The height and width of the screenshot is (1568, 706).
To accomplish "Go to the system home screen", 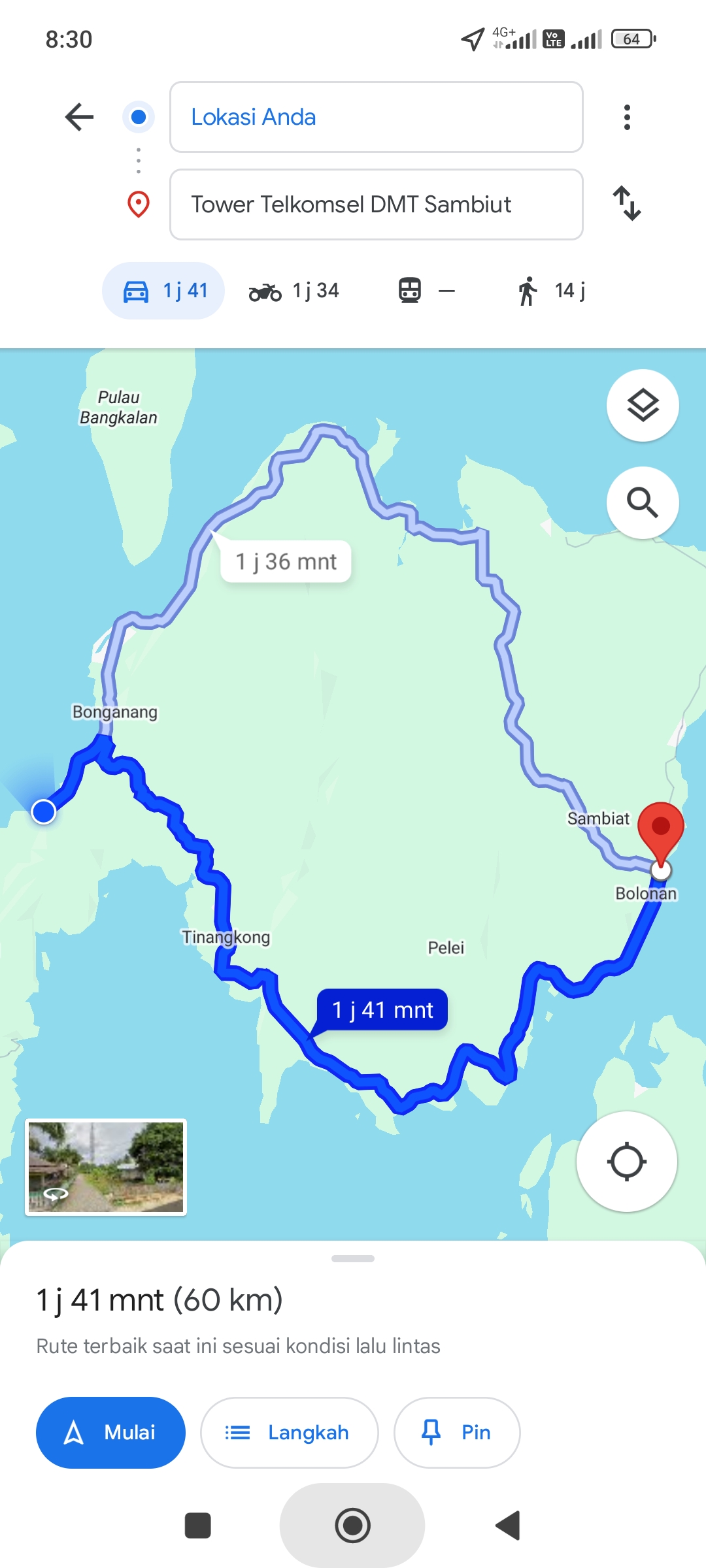I will (x=352, y=1526).
